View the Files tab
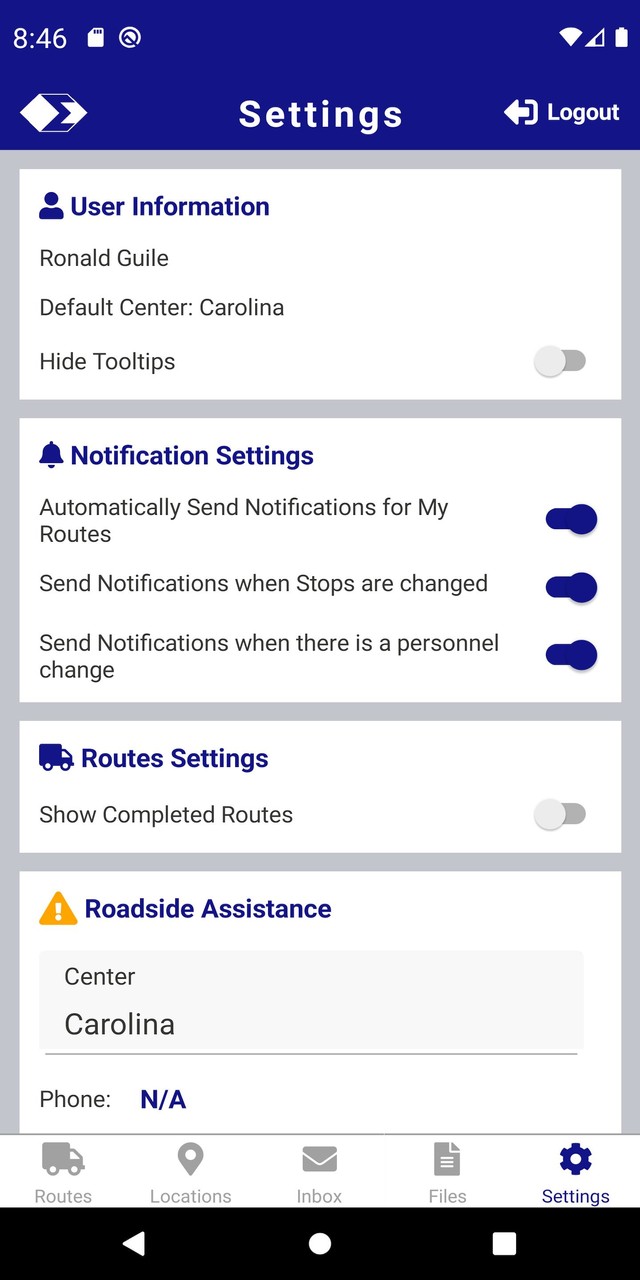Screen dimensions: 640x1280 (x=447, y=1173)
